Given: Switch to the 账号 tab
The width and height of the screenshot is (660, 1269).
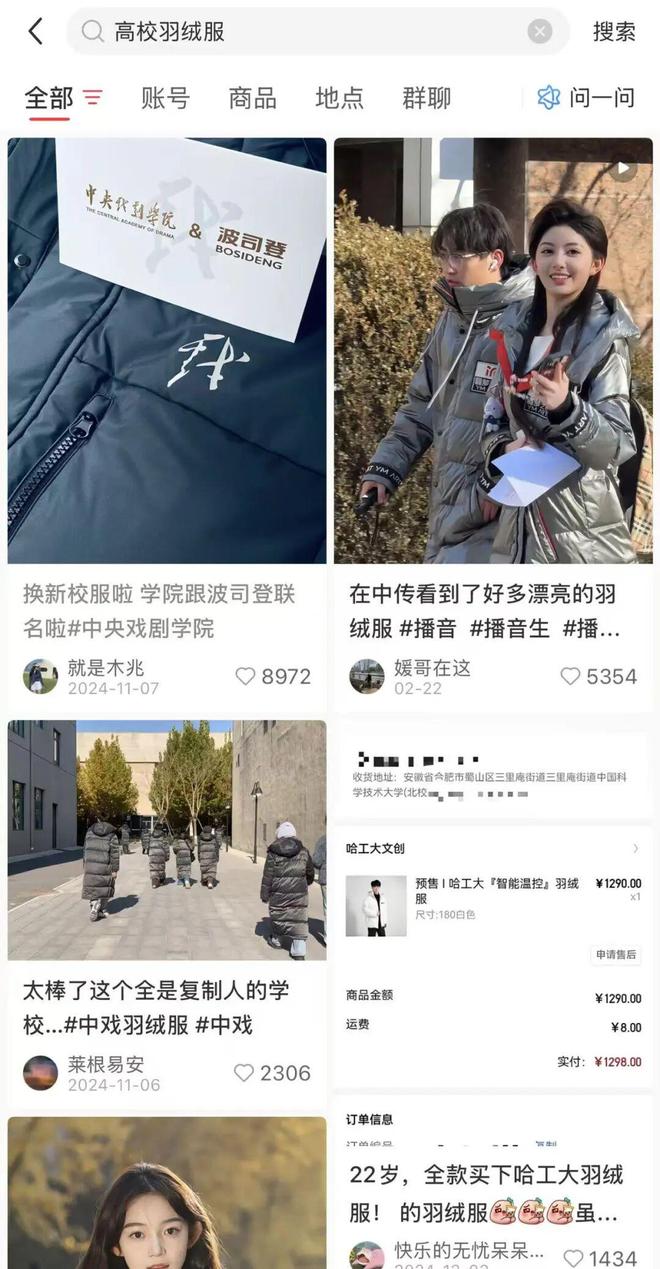Looking at the screenshot, I should (165, 98).
